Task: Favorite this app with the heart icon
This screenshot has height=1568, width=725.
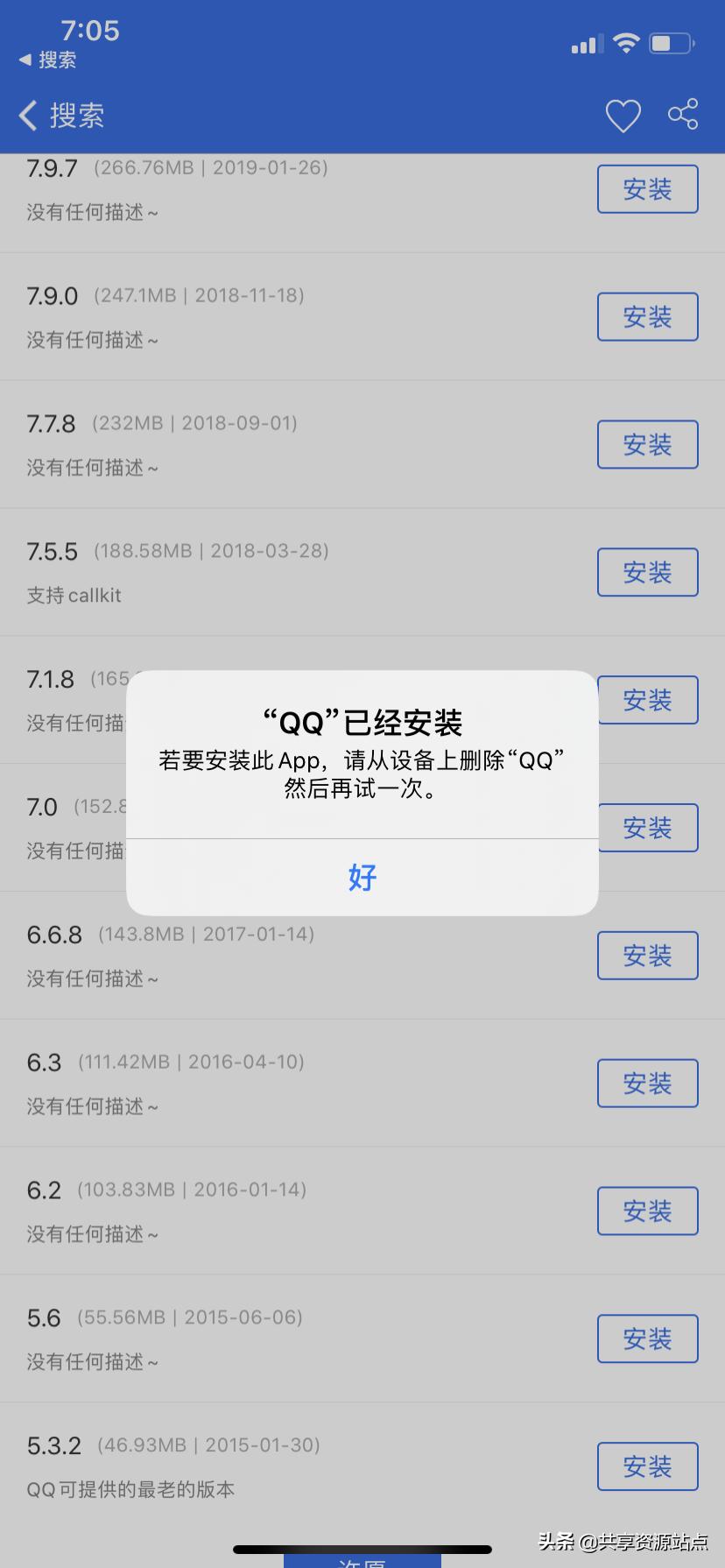Action: pos(623,116)
